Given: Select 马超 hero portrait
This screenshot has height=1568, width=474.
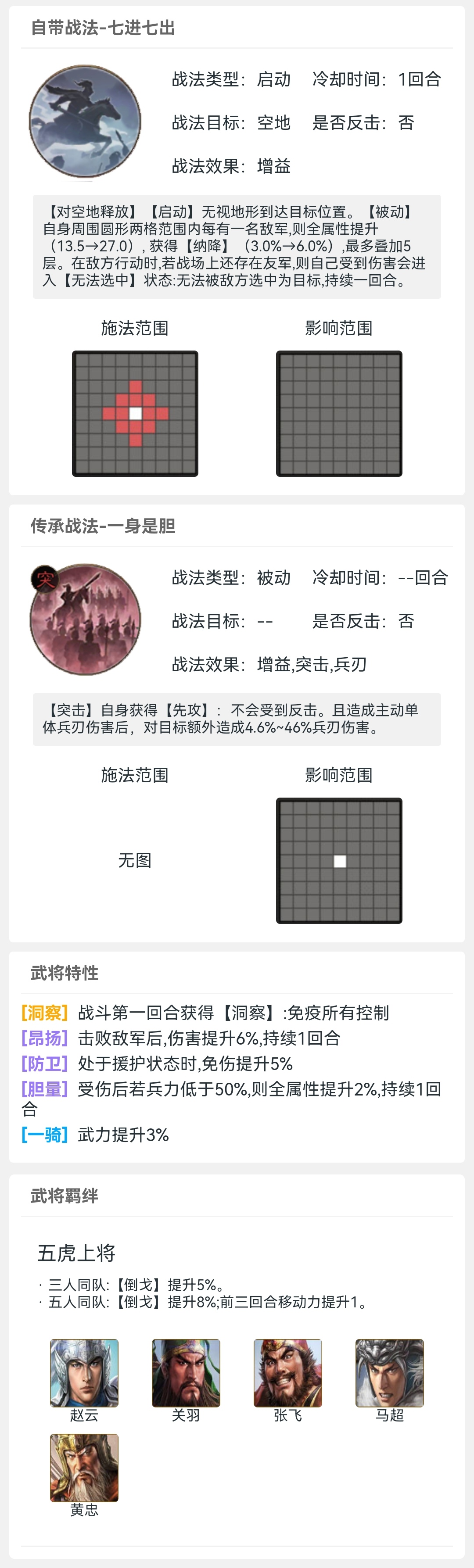Looking at the screenshot, I should pos(389,1373).
